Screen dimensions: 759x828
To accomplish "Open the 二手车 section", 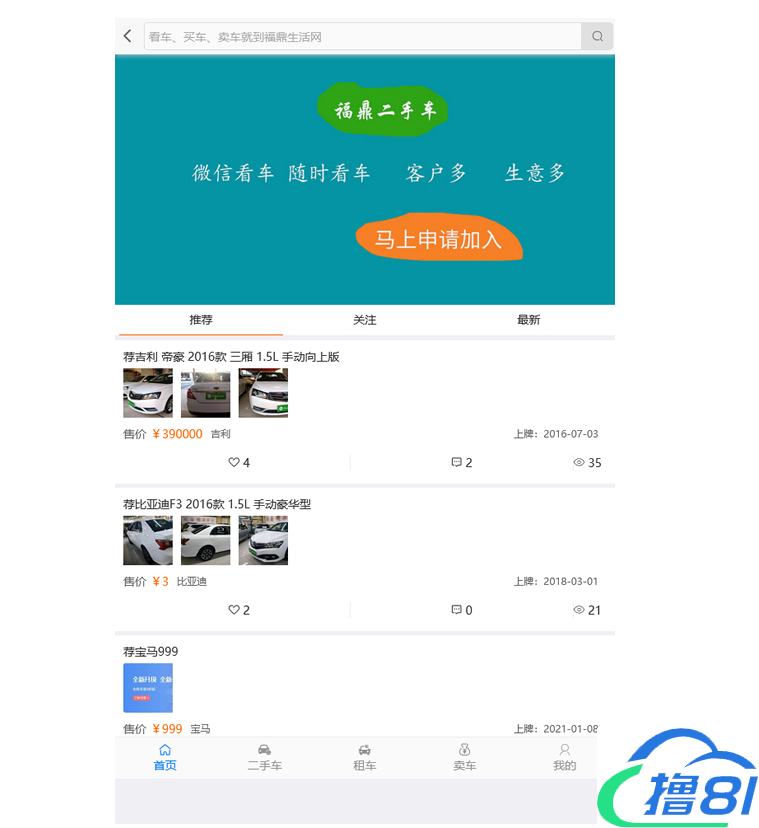I will (265, 758).
